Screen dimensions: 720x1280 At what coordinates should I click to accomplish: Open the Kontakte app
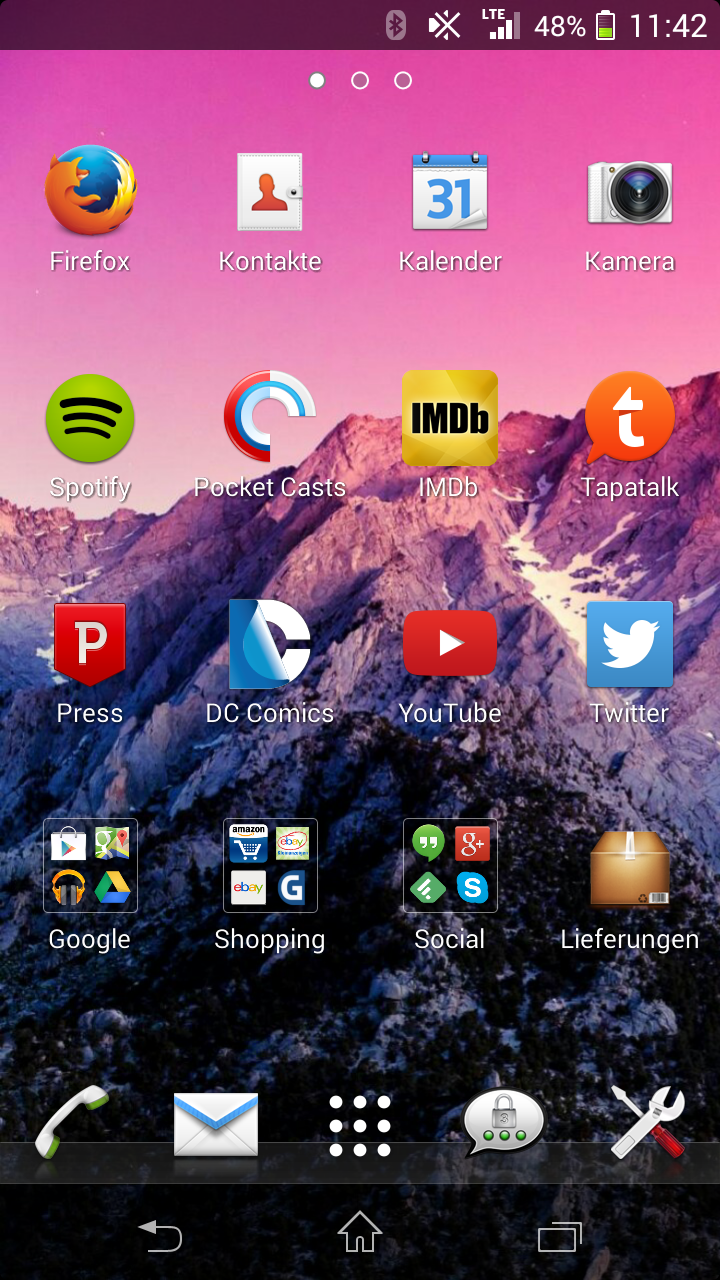click(270, 191)
